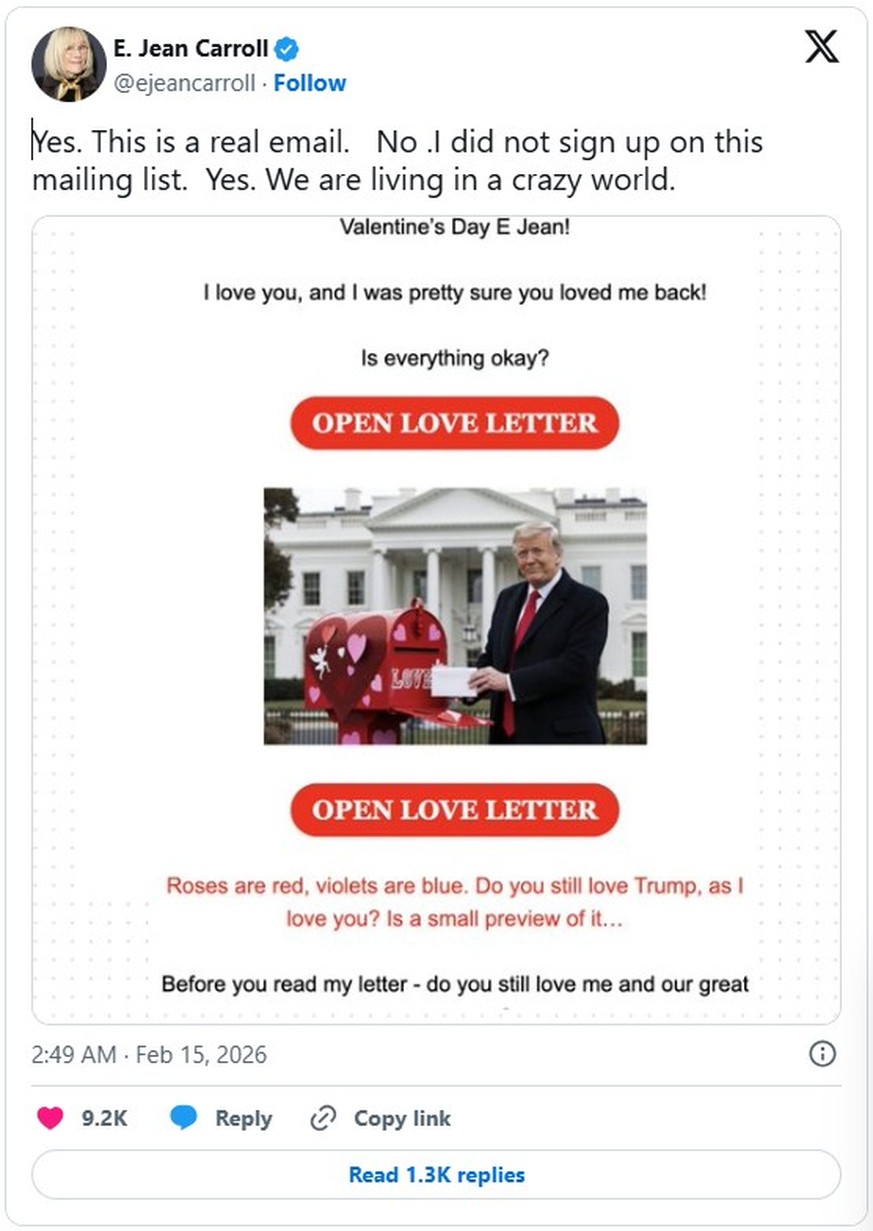The image size is (873, 1231).
Task: Like this post with the heart
Action: click(51, 1118)
